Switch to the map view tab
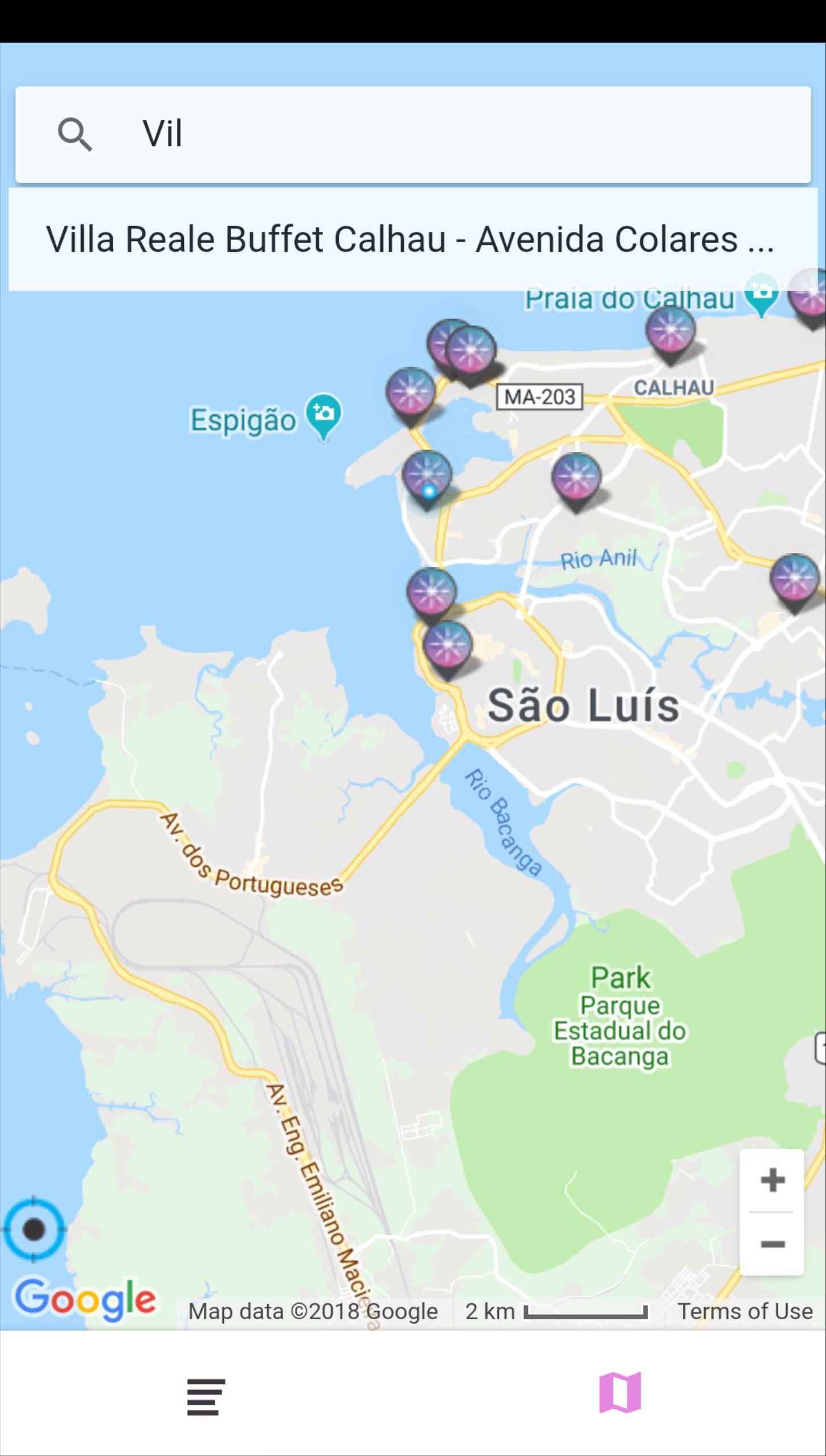The height and width of the screenshot is (1456, 826). pyautogui.click(x=620, y=1393)
